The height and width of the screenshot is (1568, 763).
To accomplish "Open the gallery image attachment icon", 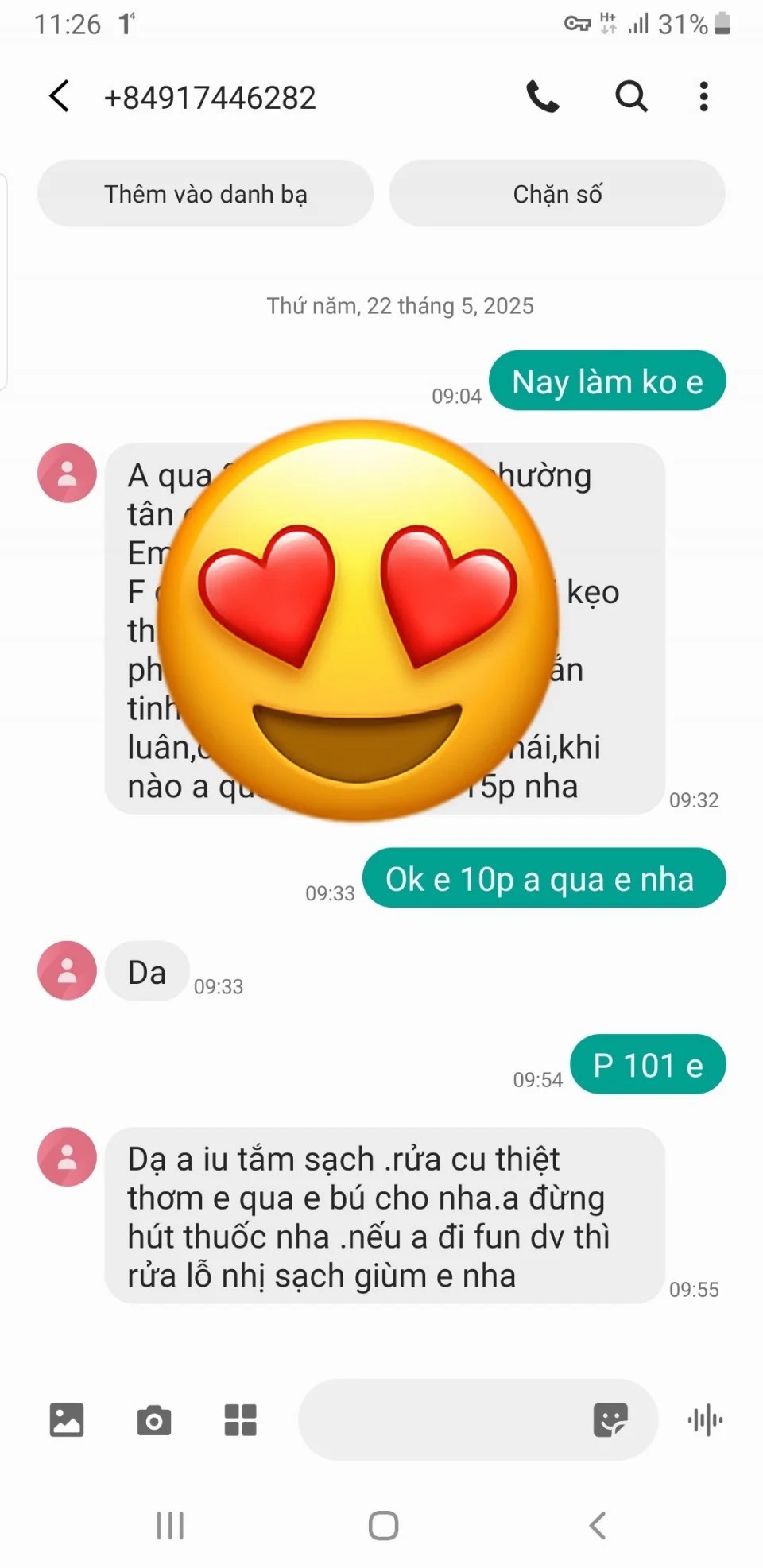I will (x=67, y=1419).
